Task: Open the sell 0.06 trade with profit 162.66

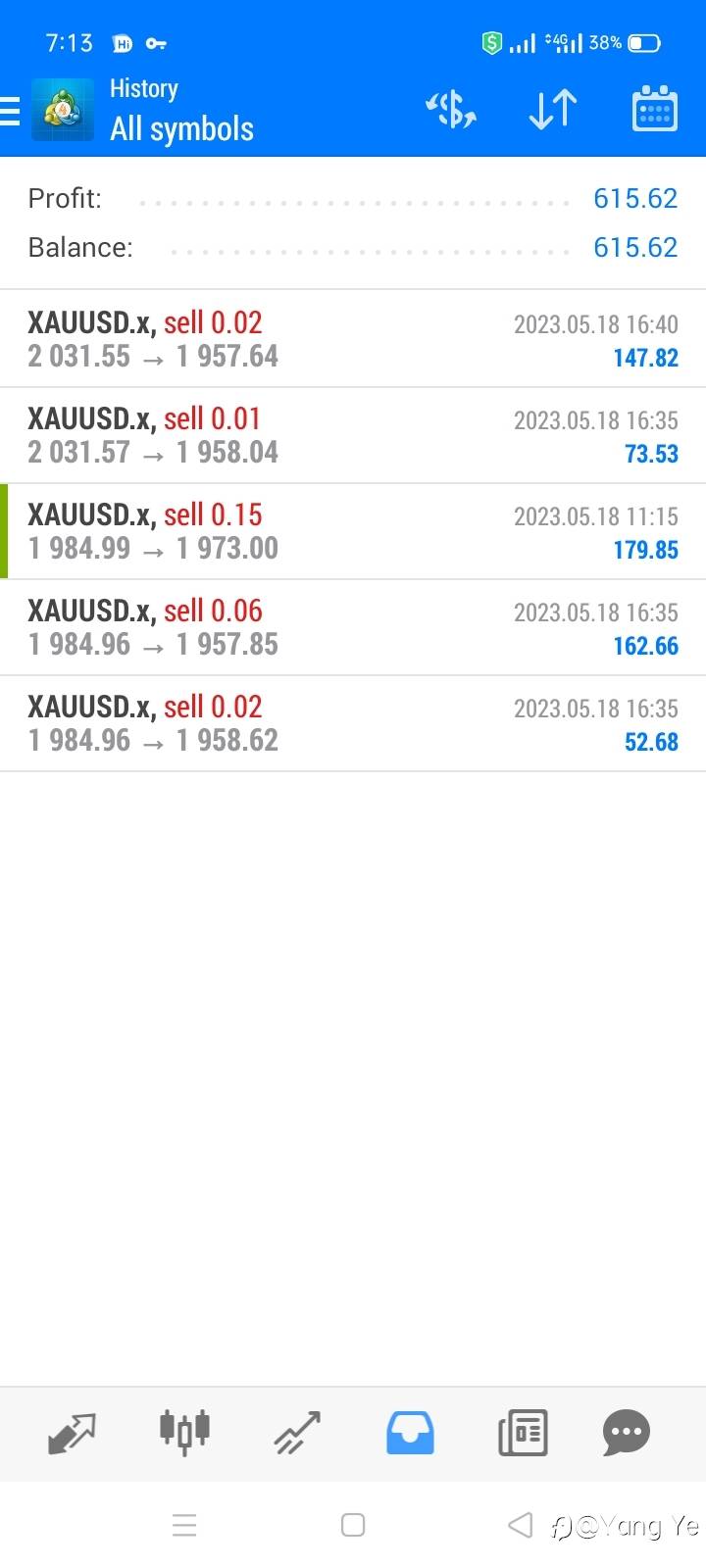Action: click(353, 627)
